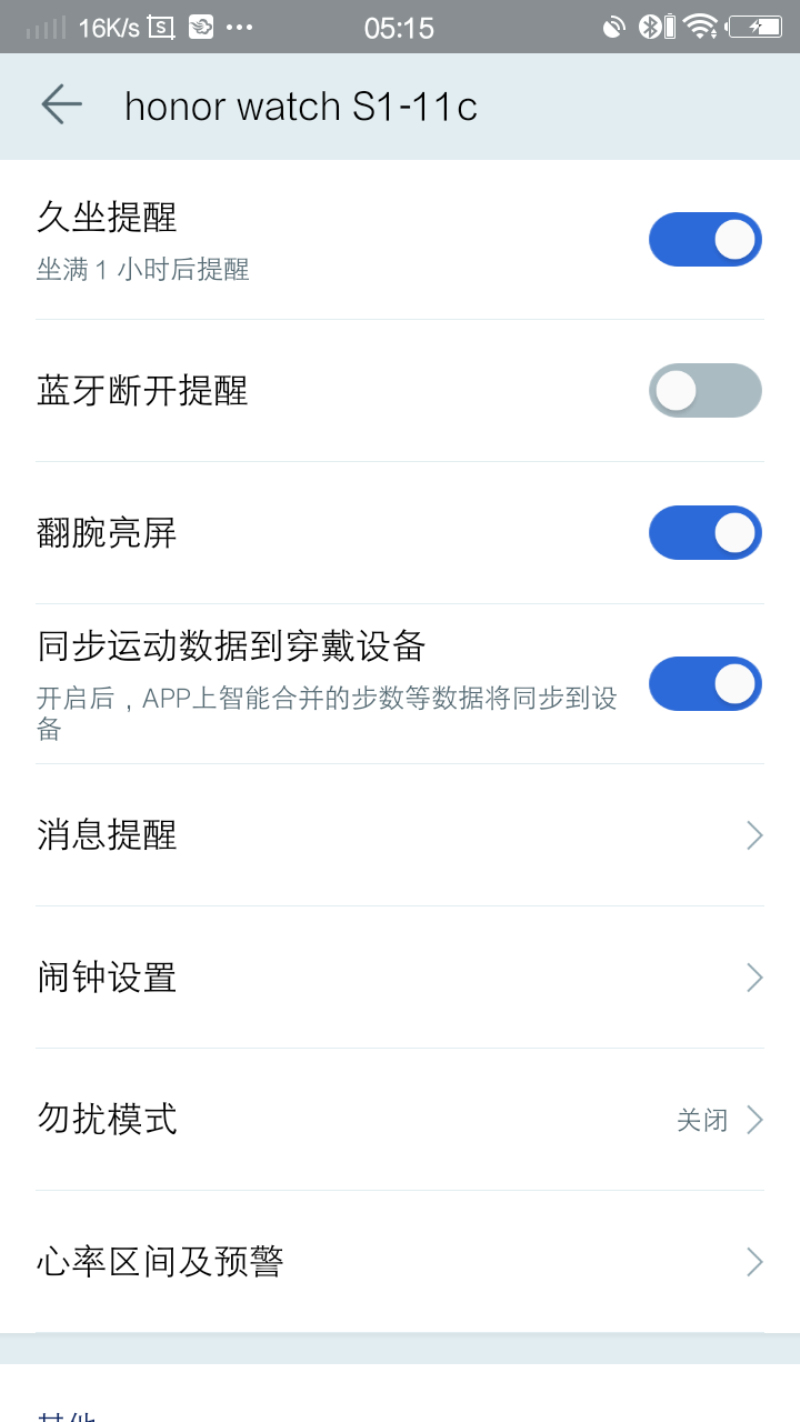Open the 闹钟设置 alarm settings via chevron

(755, 977)
